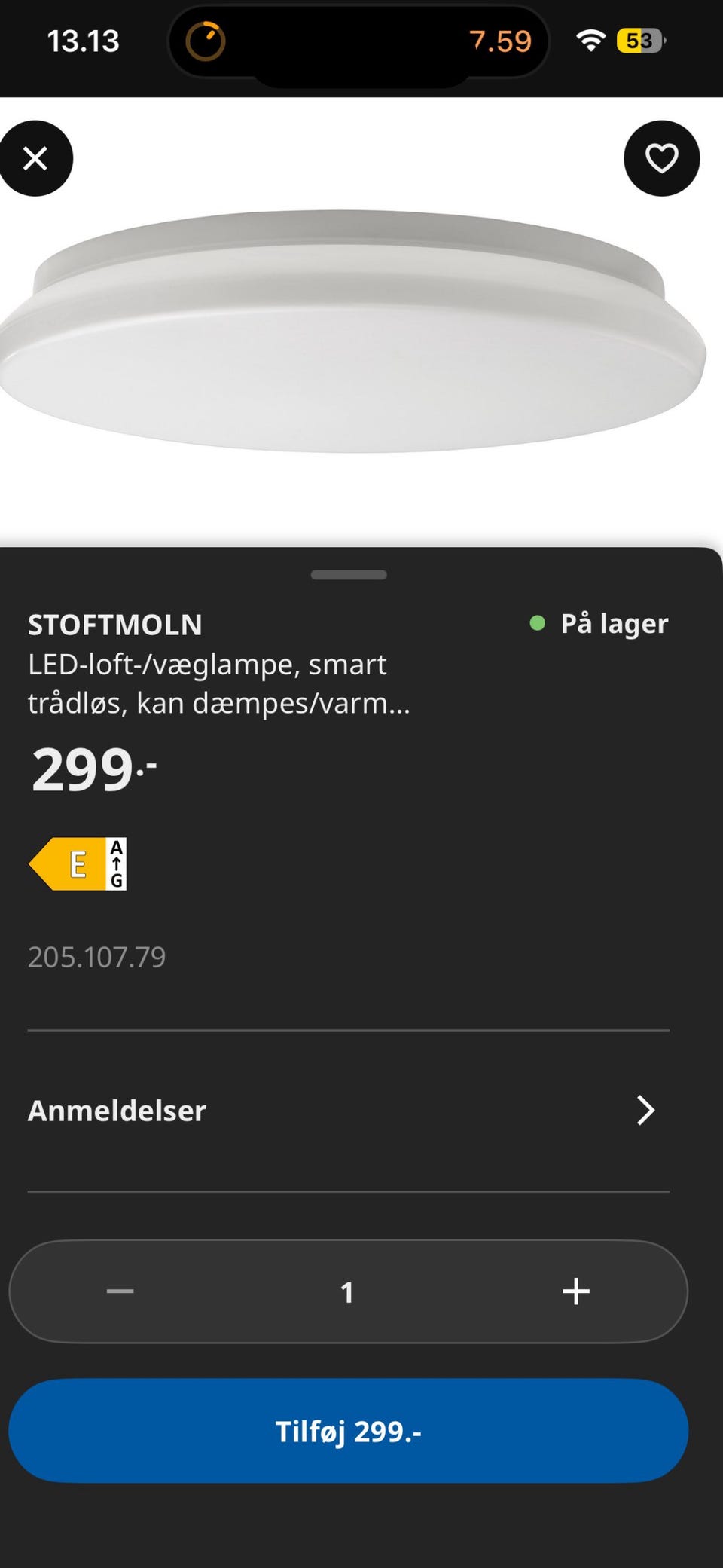Increase quantity with plus button

tap(576, 1291)
